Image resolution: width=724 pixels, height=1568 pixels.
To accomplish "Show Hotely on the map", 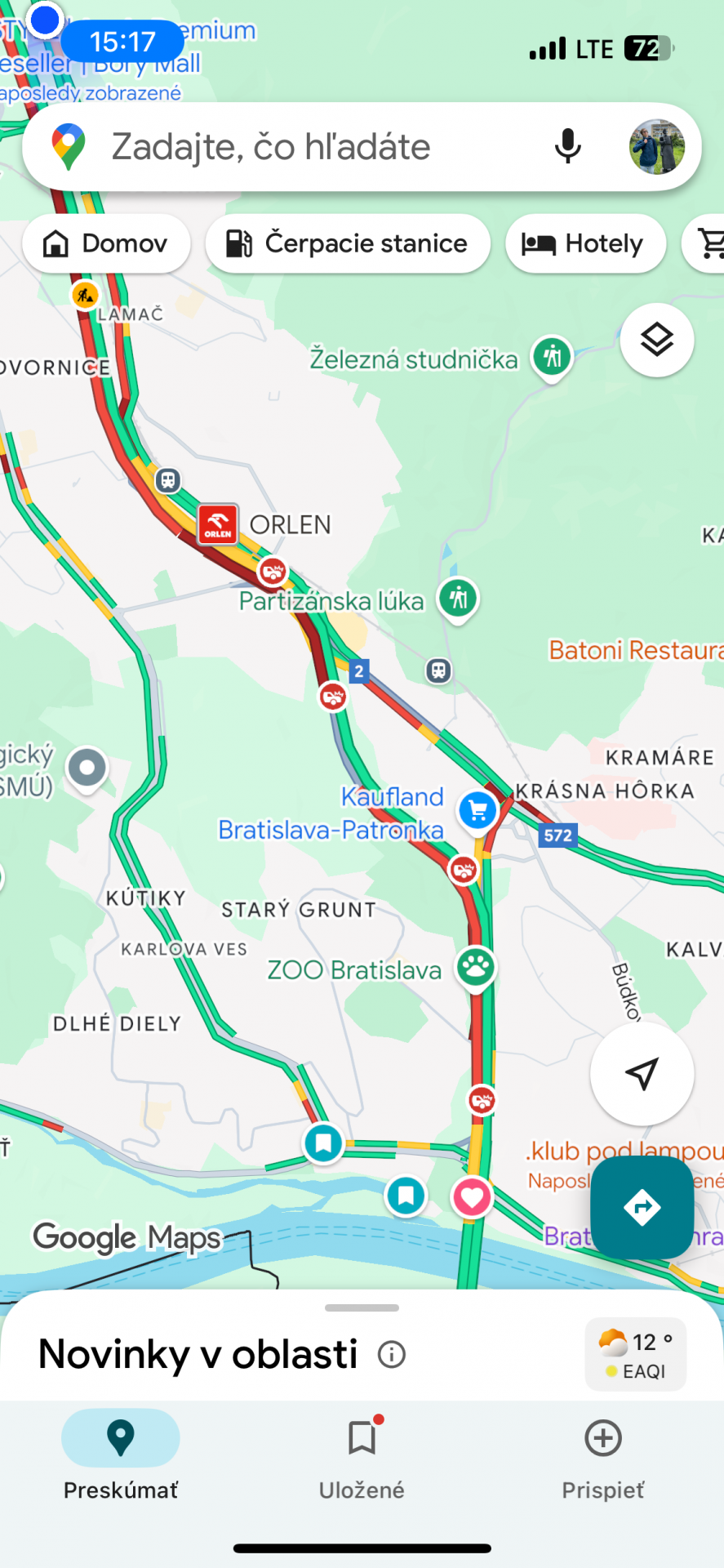I will tap(585, 243).
